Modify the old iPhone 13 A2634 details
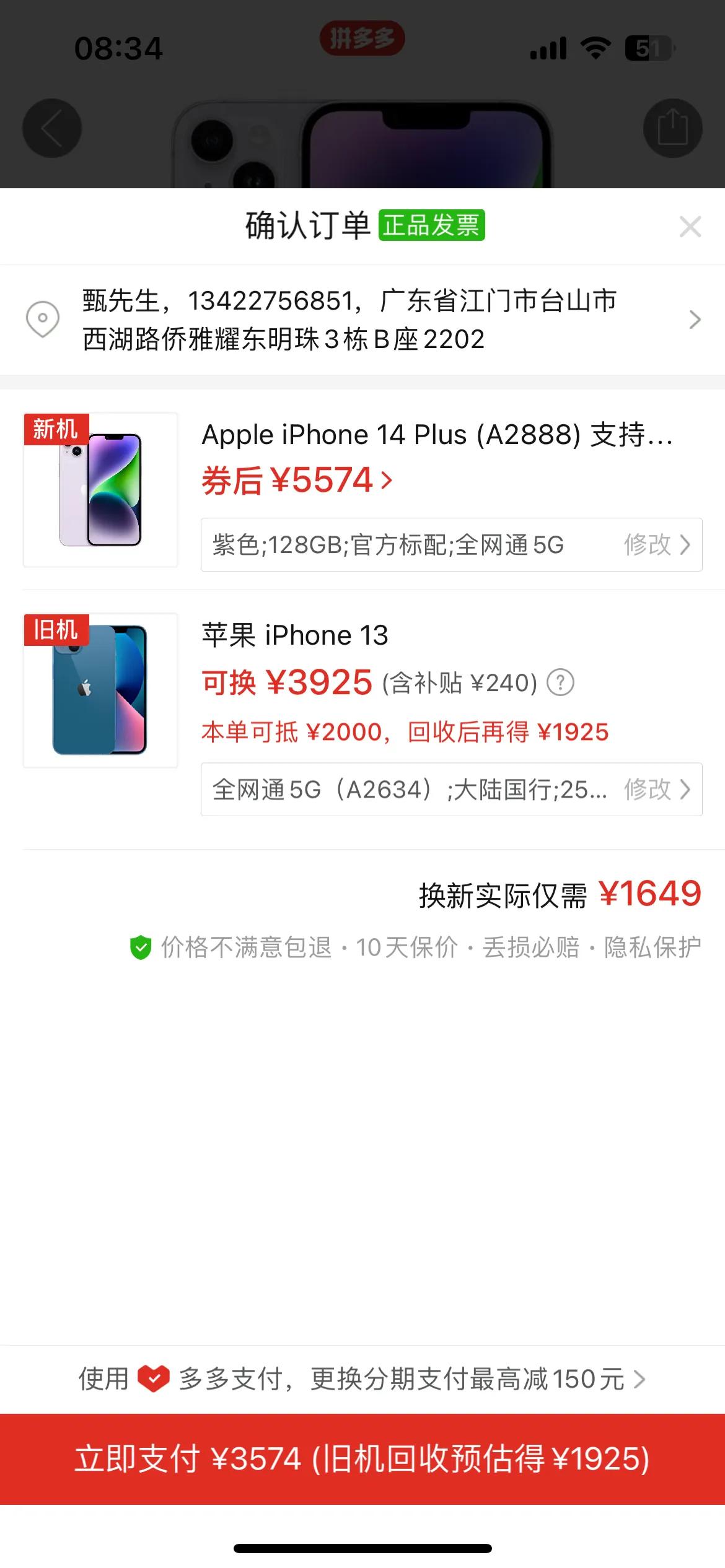Viewport: 725px width, 1568px height. 656,790
